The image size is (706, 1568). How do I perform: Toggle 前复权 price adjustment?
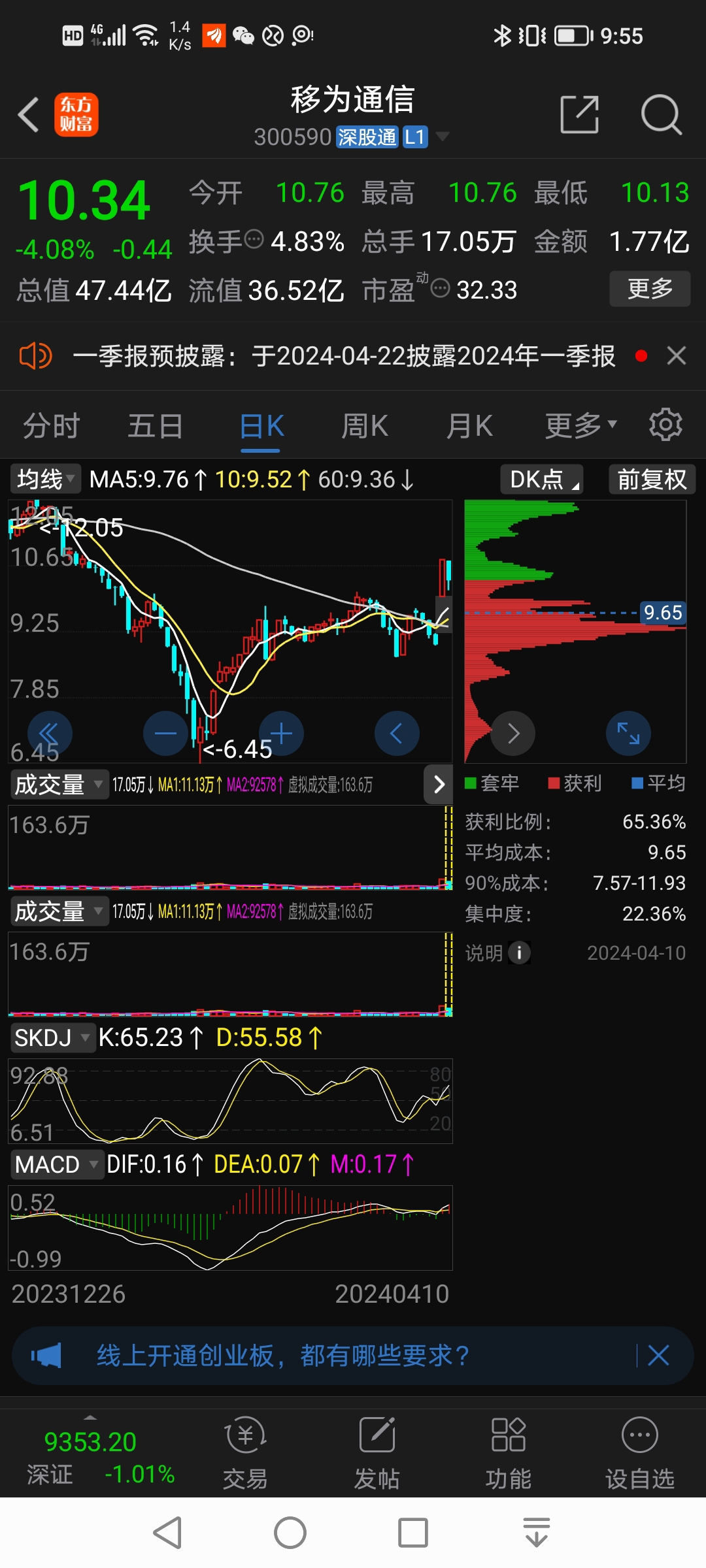651,479
